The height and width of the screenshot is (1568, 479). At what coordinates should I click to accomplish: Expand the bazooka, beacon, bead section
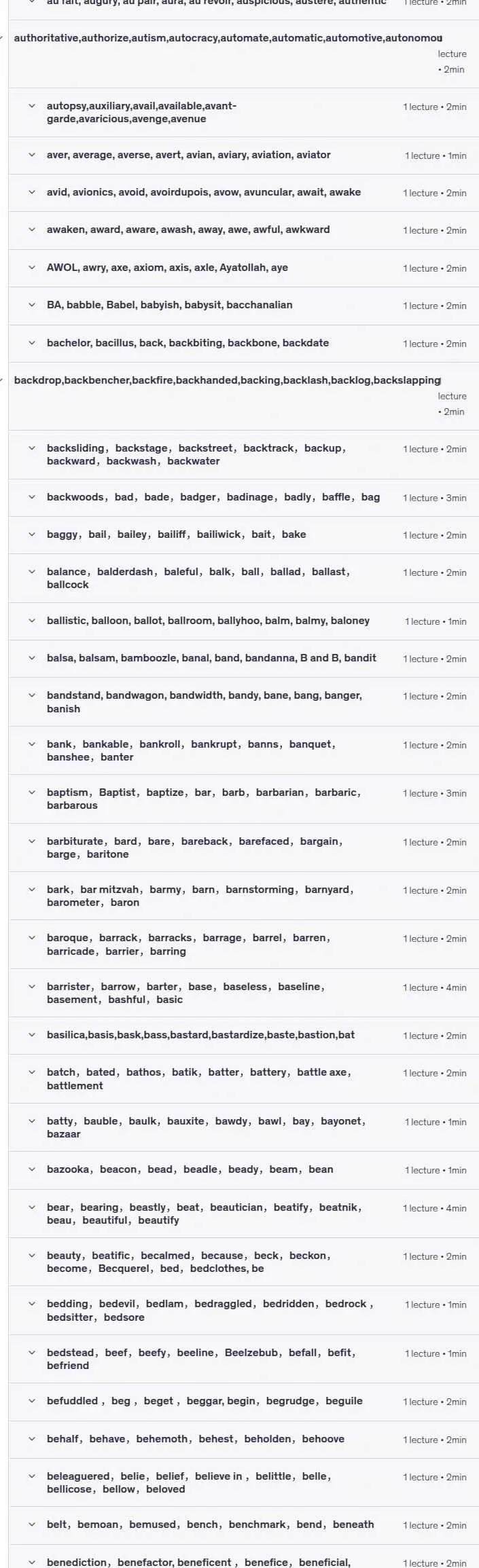pyautogui.click(x=244, y=1170)
